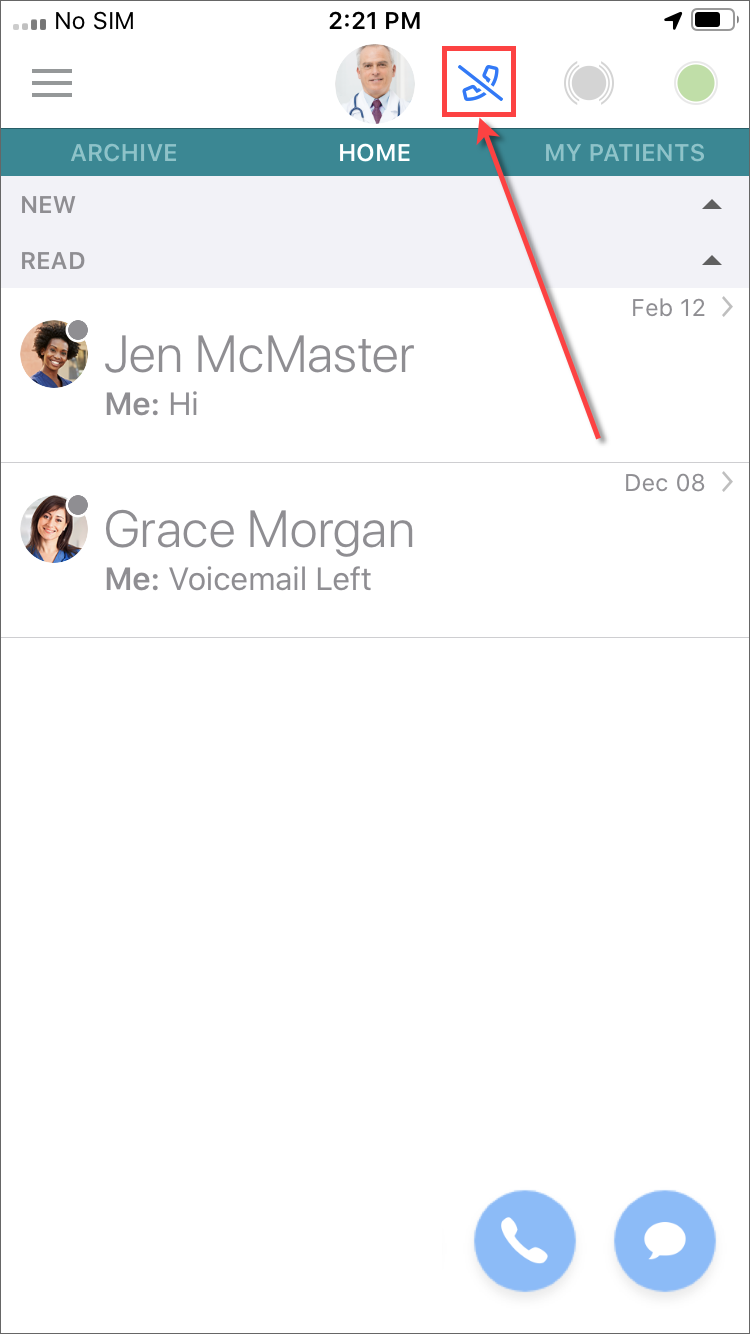Open the hamburger menu
This screenshot has width=750, height=1334.
point(52,83)
